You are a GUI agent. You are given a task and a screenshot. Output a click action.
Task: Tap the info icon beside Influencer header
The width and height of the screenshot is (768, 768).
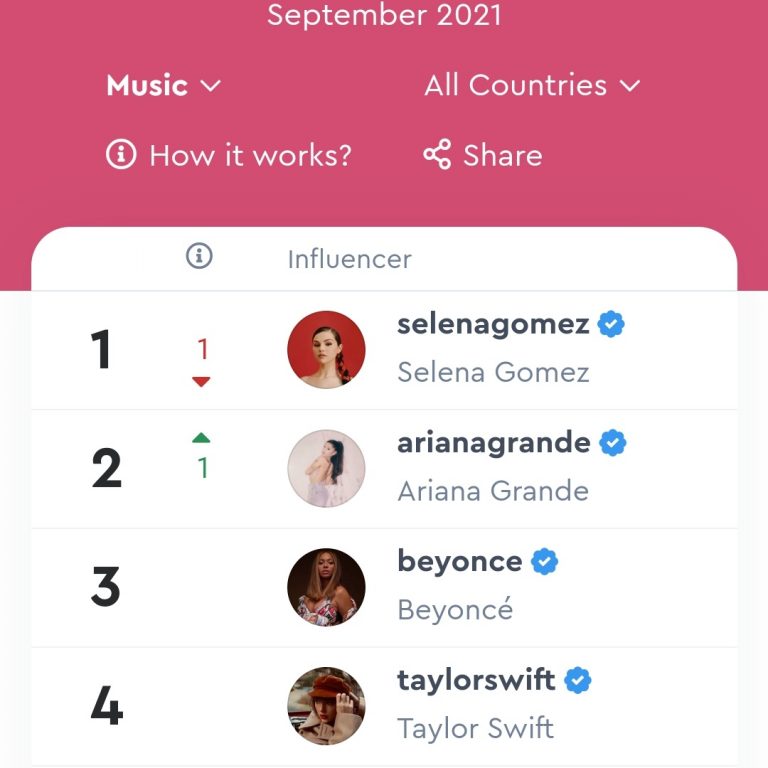click(199, 257)
